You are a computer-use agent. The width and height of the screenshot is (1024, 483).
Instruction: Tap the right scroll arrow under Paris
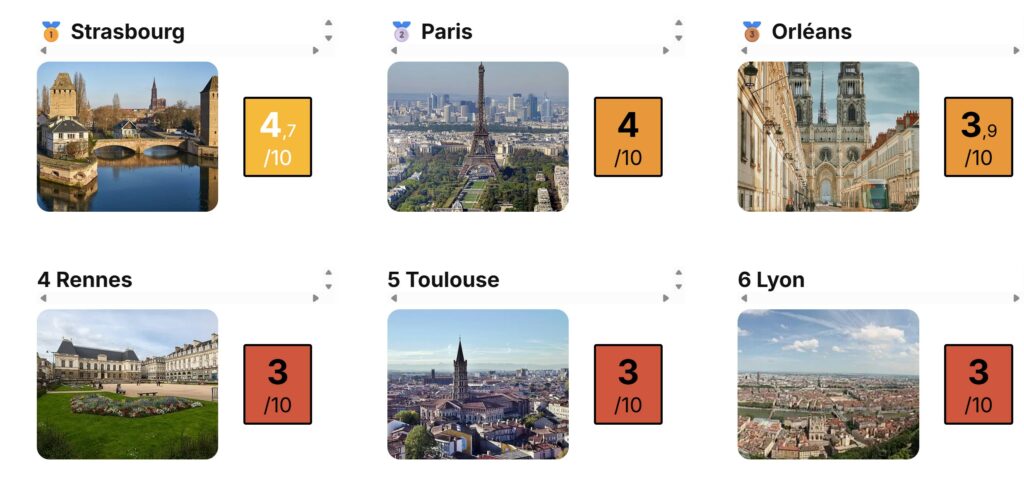pos(666,50)
